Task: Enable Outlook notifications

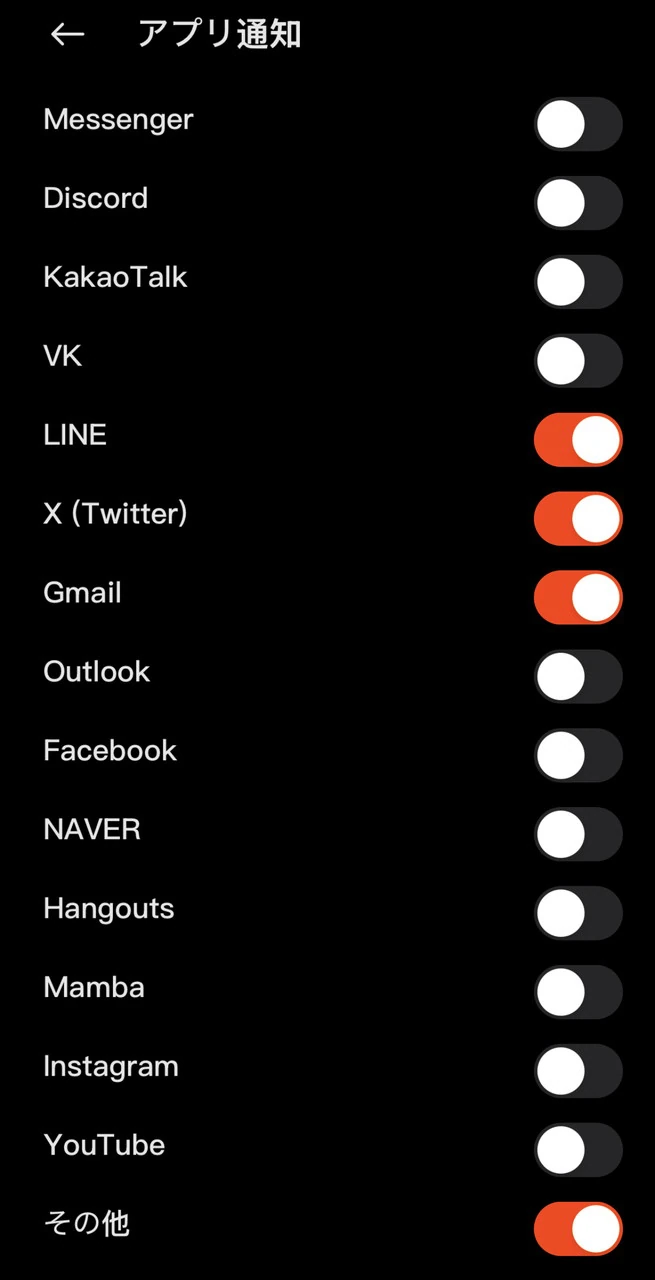Action: 578,677
